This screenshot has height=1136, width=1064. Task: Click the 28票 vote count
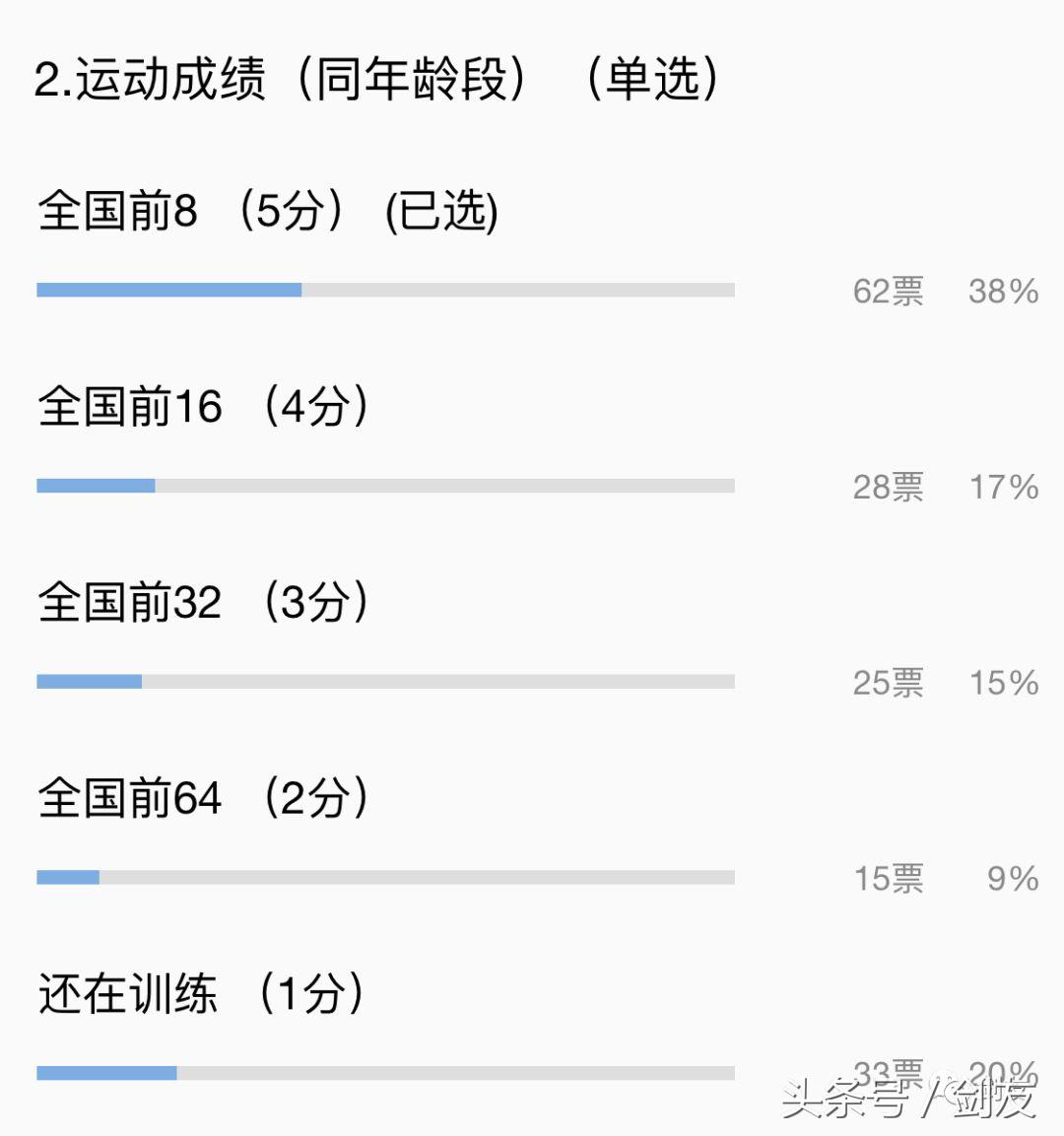886,487
